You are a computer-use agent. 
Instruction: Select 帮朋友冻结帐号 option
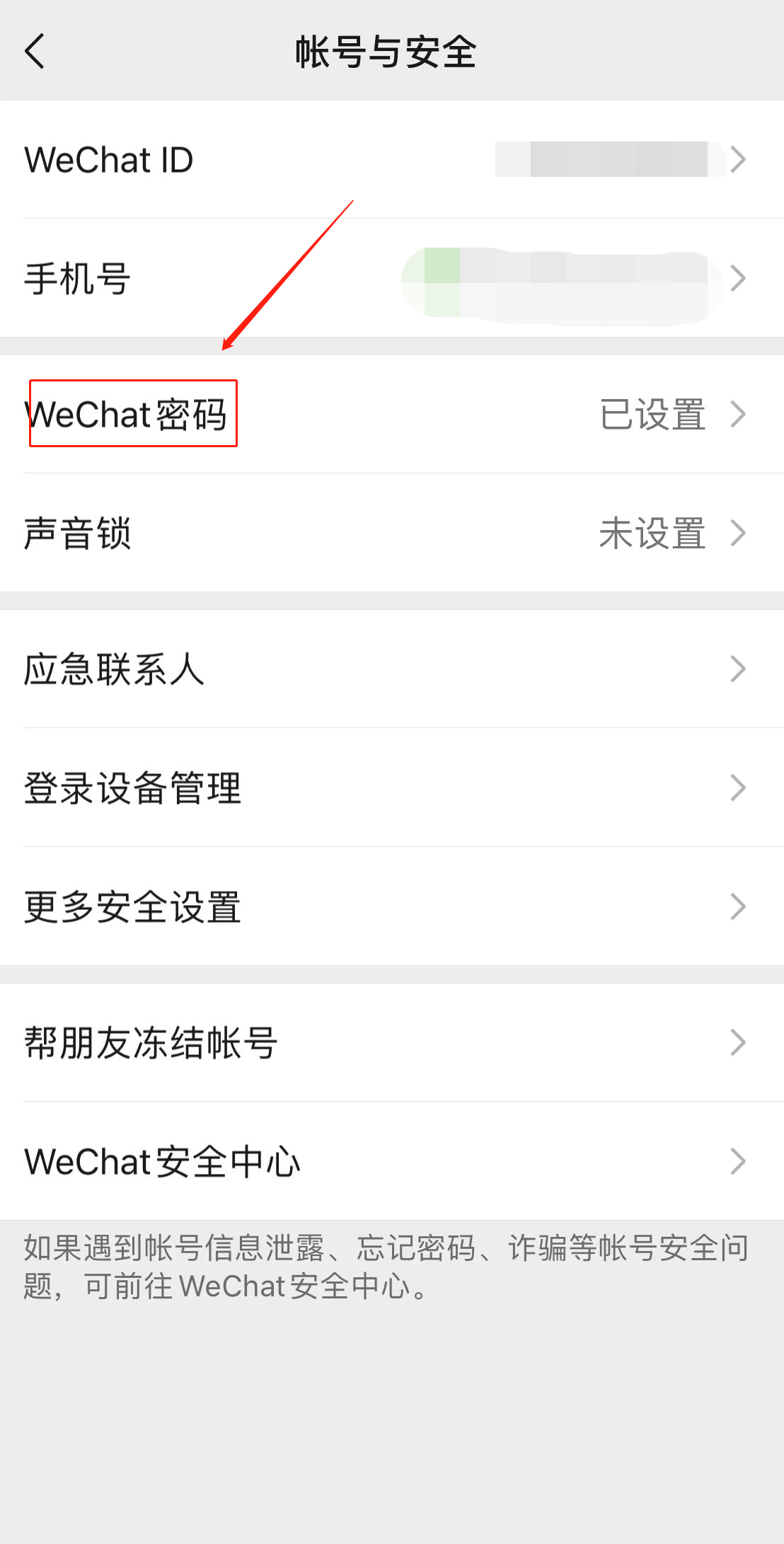click(x=392, y=1042)
